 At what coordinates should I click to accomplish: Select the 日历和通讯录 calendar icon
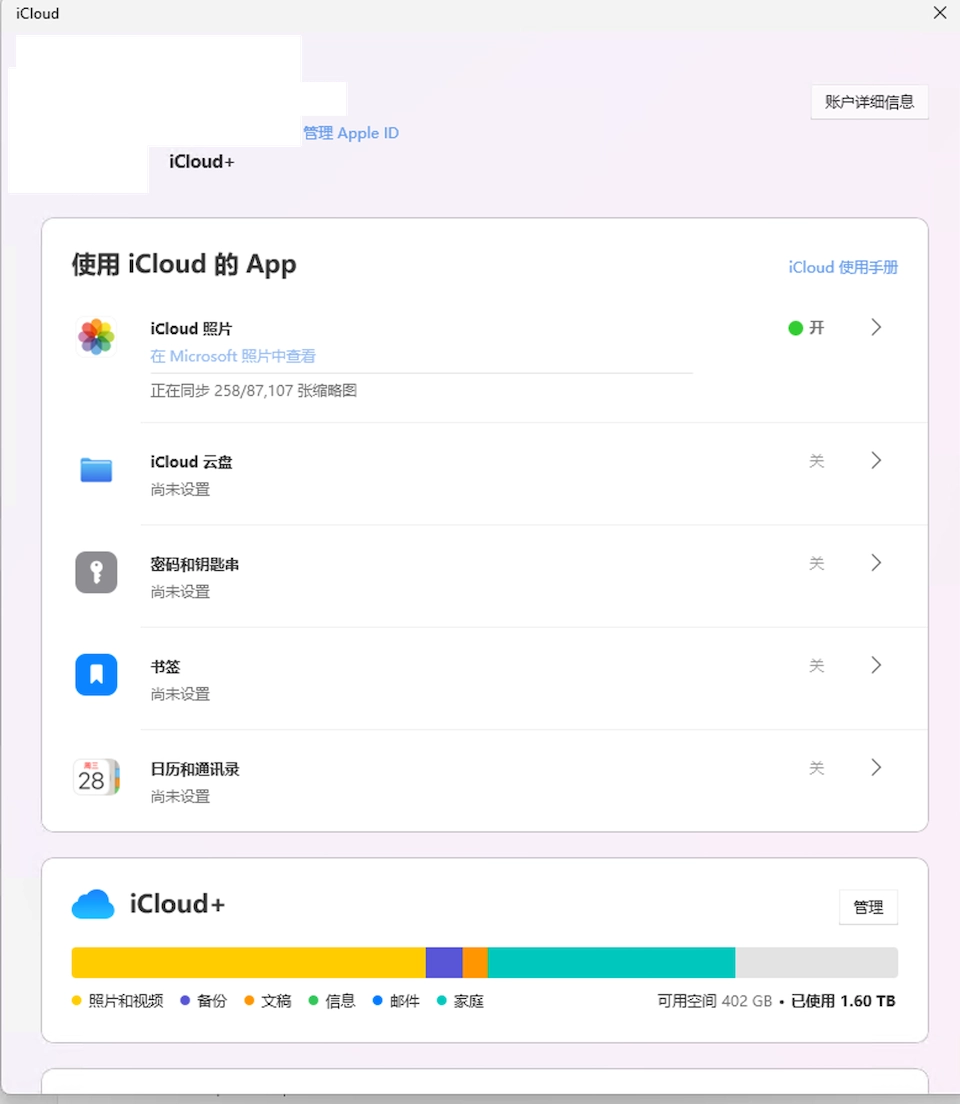coord(95,778)
